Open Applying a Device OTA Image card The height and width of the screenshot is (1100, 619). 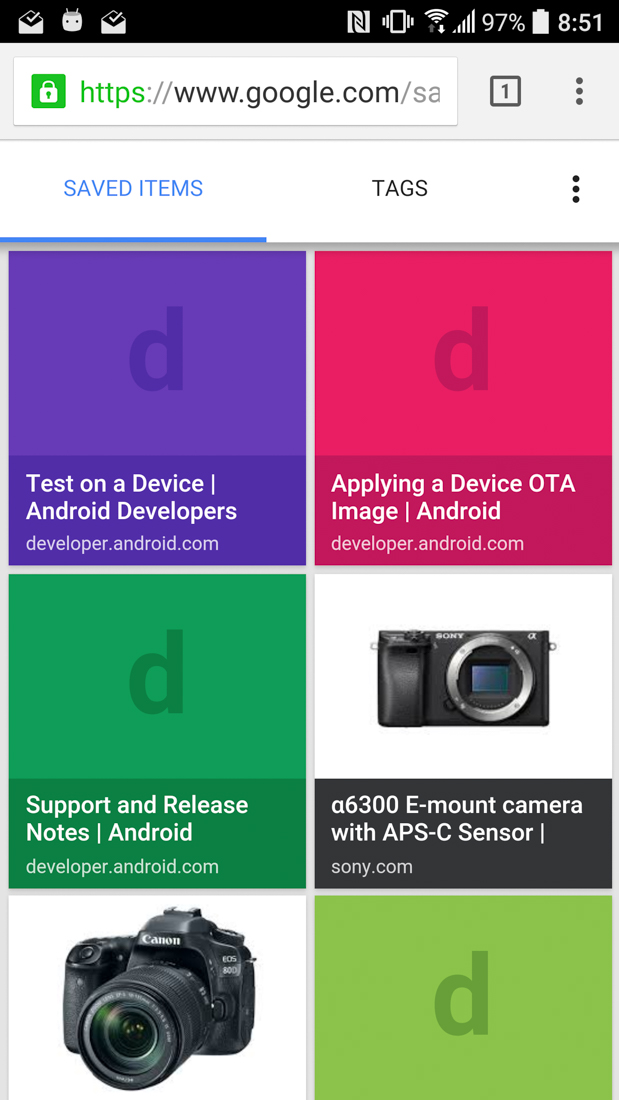point(463,408)
